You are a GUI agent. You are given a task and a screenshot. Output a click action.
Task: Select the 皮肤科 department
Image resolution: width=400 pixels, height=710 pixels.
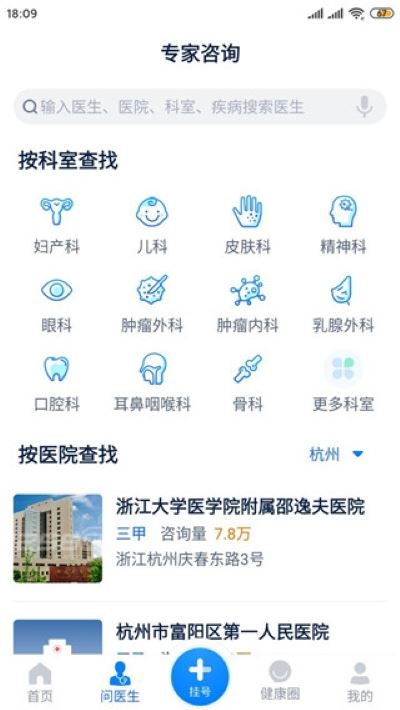247,225
